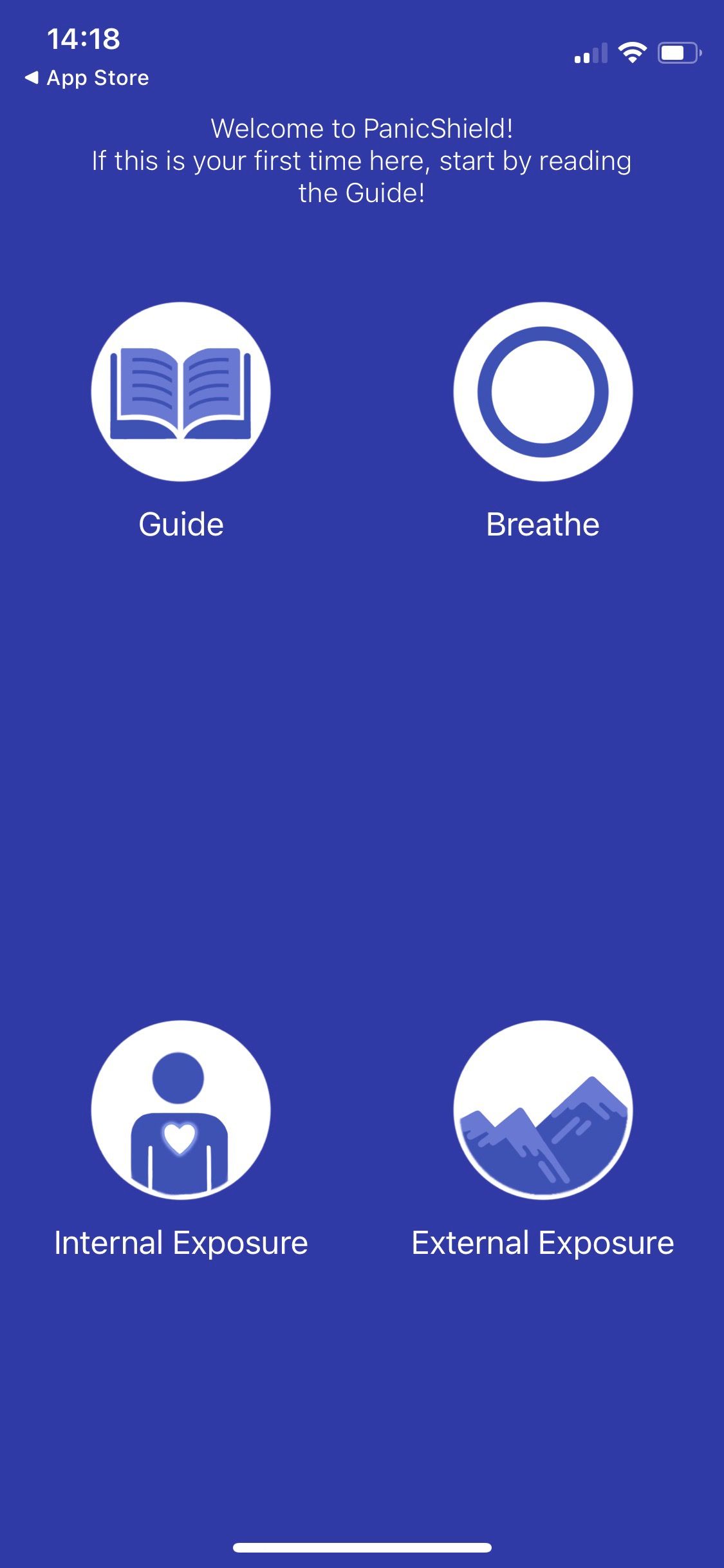724x1568 pixels.
Task: Open the Guide book icon
Action: tap(181, 391)
